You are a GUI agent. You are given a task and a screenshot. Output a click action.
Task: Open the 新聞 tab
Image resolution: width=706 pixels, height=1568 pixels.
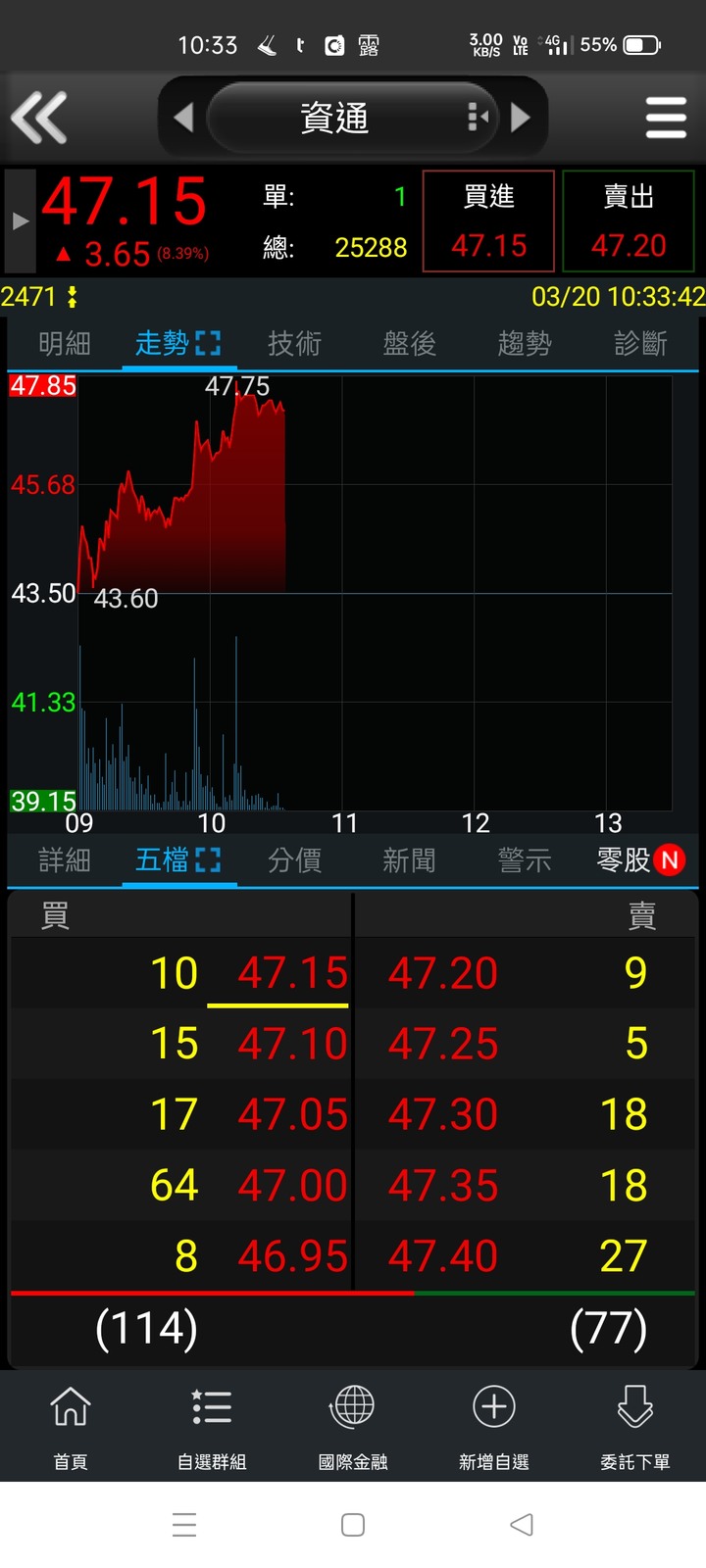409,860
